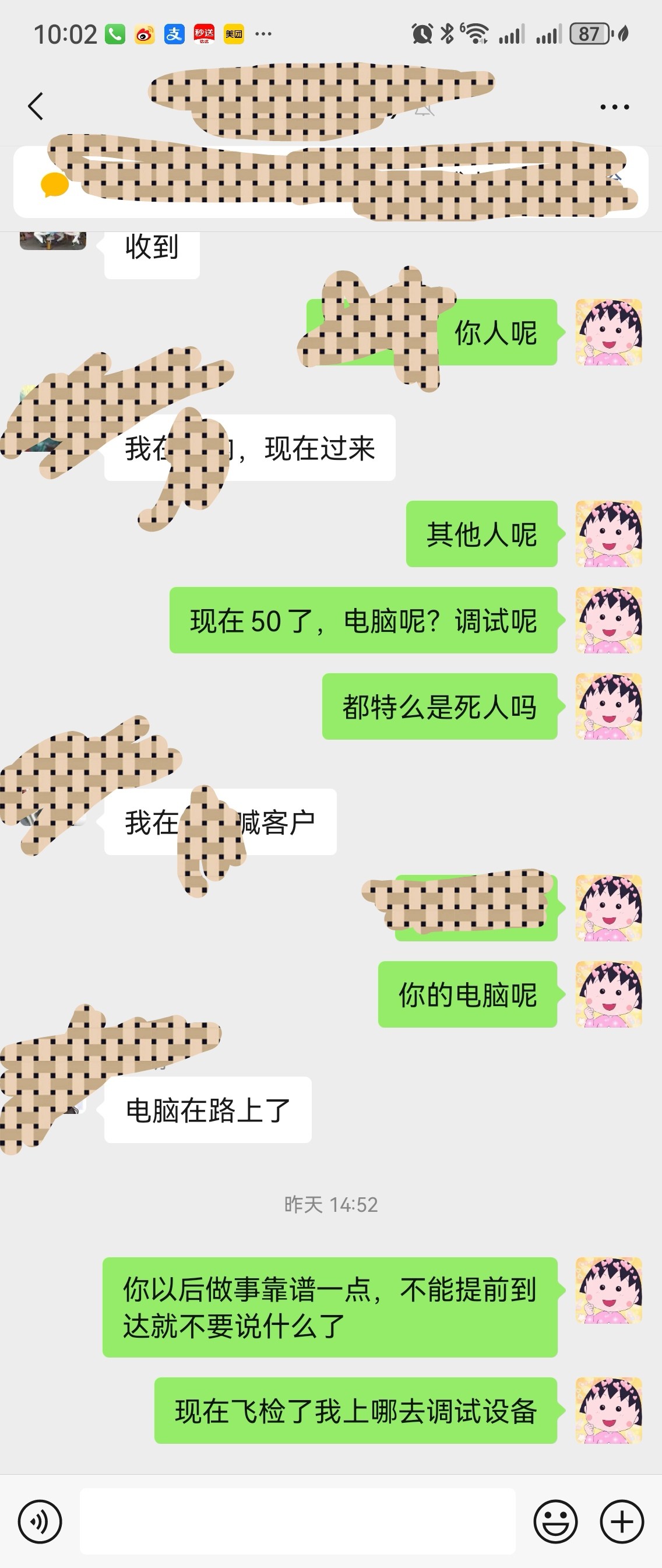Image resolution: width=662 pixels, height=1568 pixels.
Task: Tap the avatar beside "现在飞检了我上哪去调试设备"
Action: [608, 1409]
